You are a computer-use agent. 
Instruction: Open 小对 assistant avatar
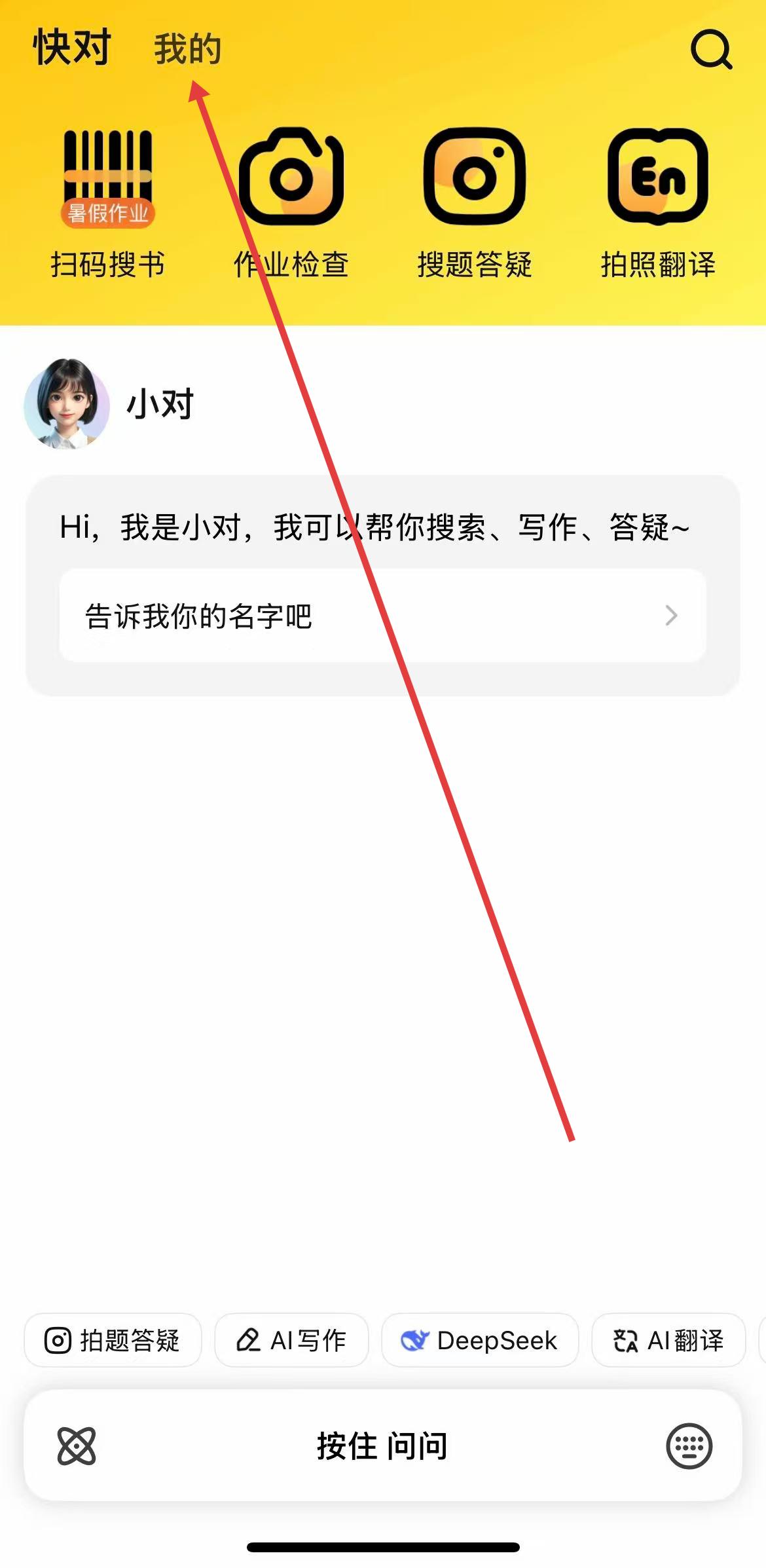pos(67,403)
